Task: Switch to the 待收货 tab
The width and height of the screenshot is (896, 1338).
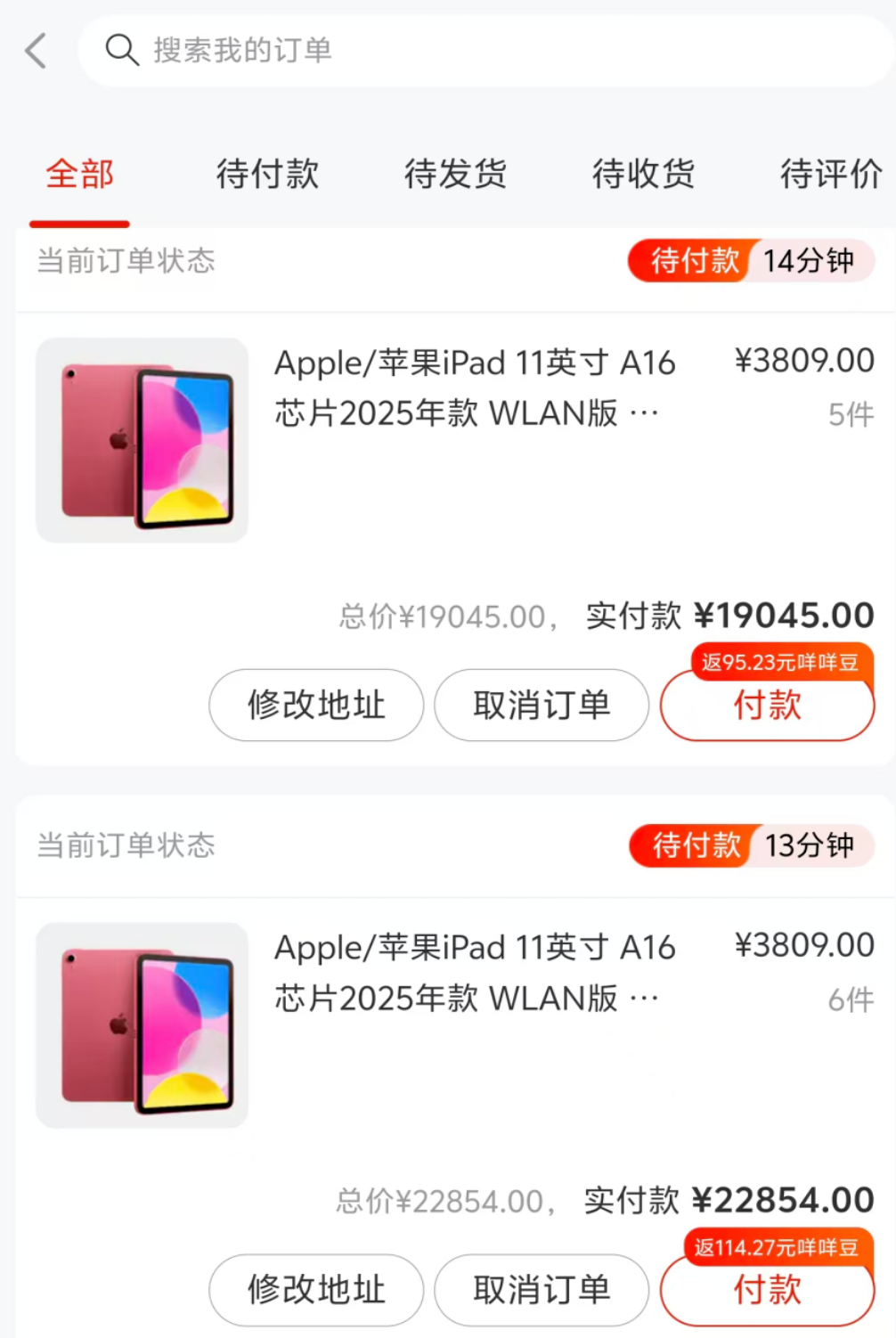Action: [x=643, y=174]
